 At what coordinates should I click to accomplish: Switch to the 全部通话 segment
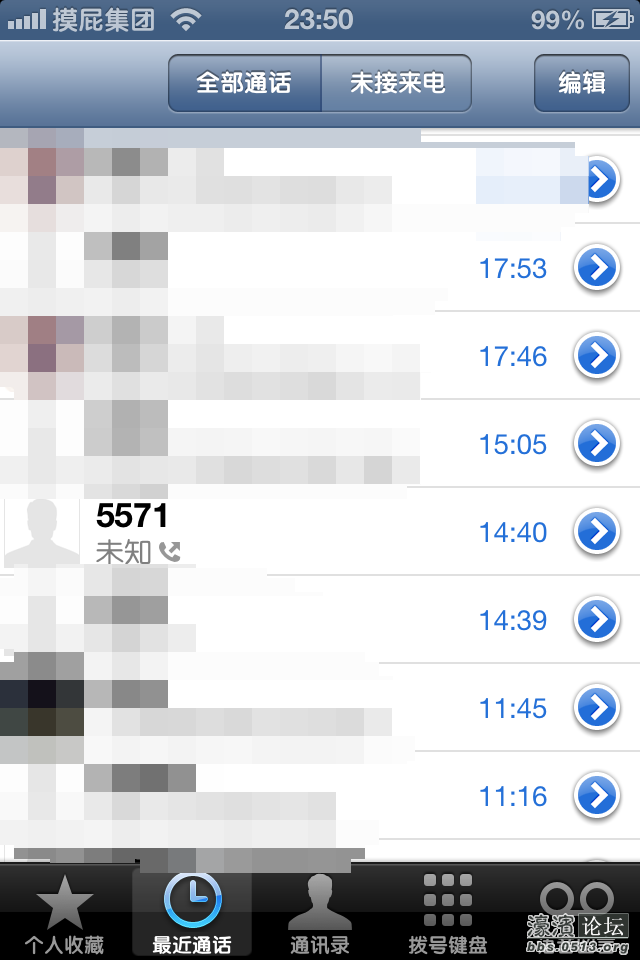(244, 83)
